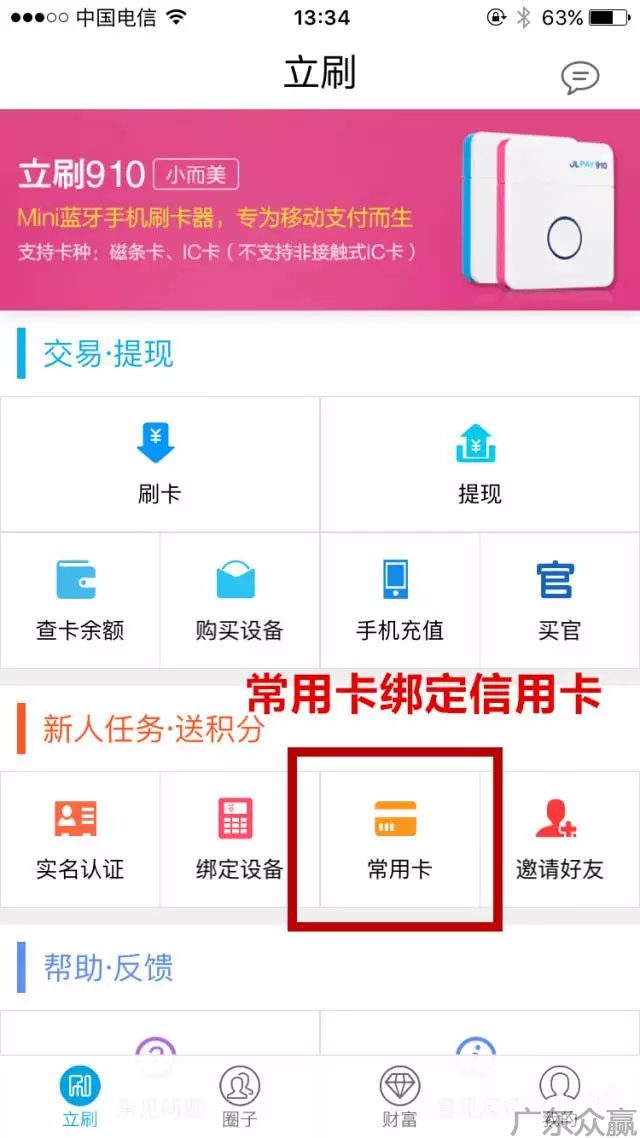The image size is (640, 1138).
Task: Select the 立刷 home tab
Action: pyautogui.click(x=80, y=1096)
